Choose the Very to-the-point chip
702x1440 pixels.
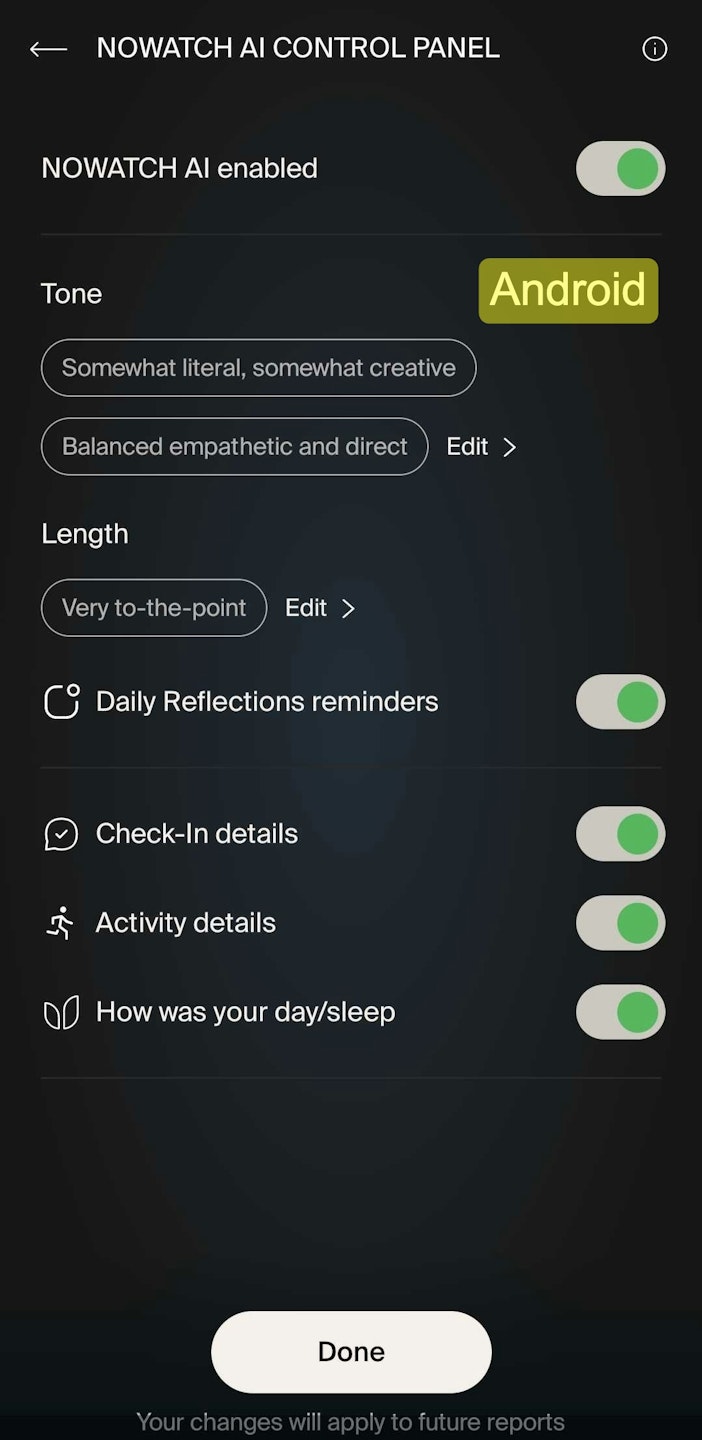pos(154,608)
